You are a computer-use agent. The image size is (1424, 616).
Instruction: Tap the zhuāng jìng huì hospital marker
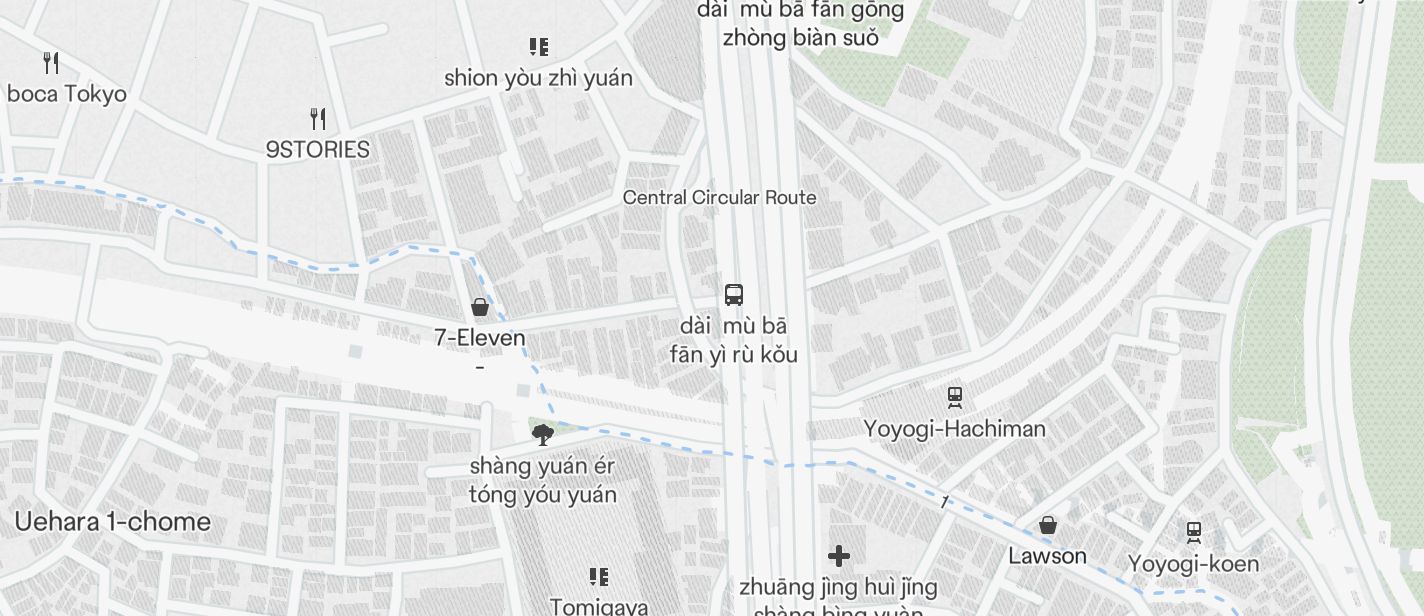coord(839,555)
